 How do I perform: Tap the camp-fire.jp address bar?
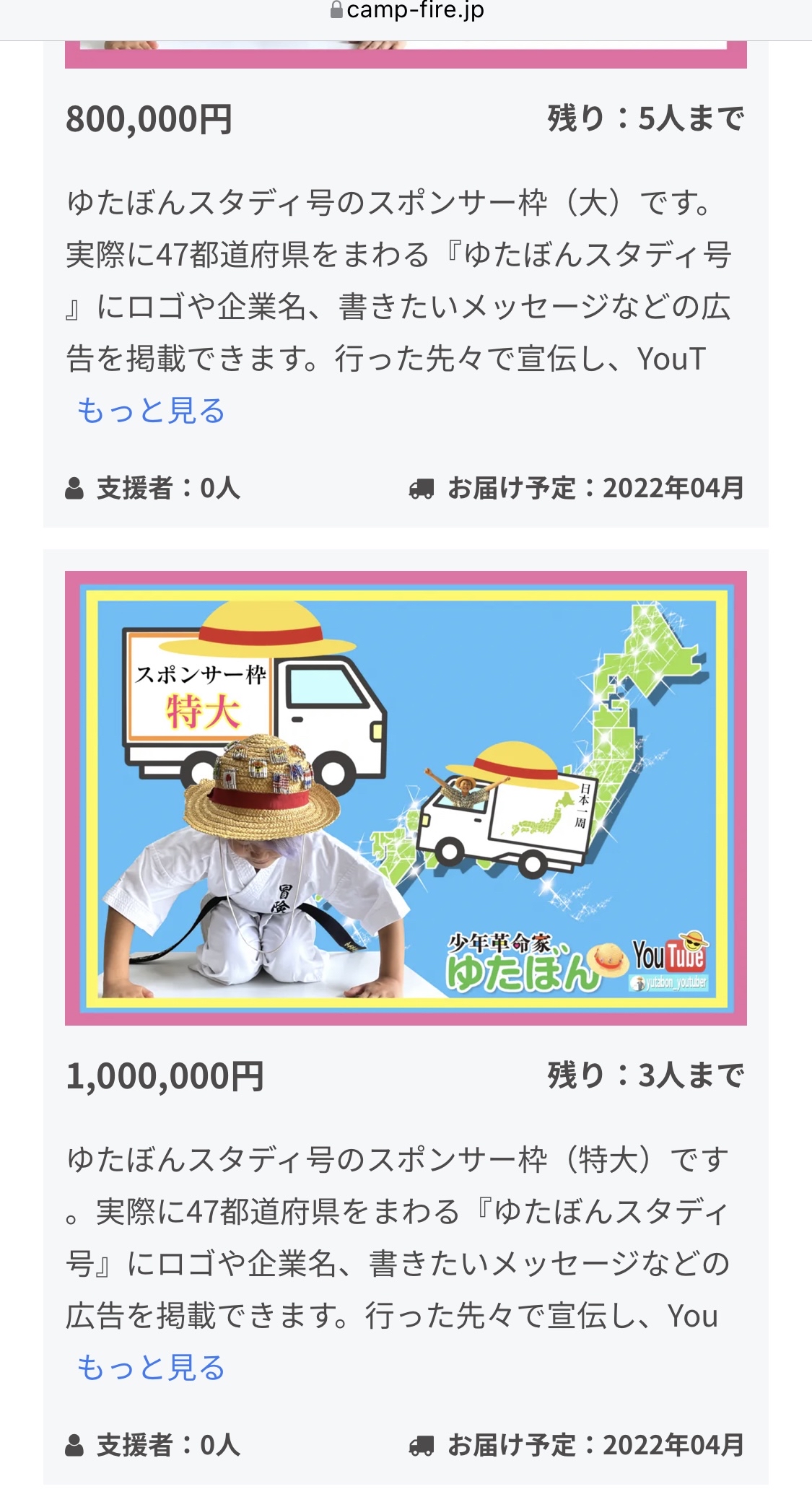(407, 11)
